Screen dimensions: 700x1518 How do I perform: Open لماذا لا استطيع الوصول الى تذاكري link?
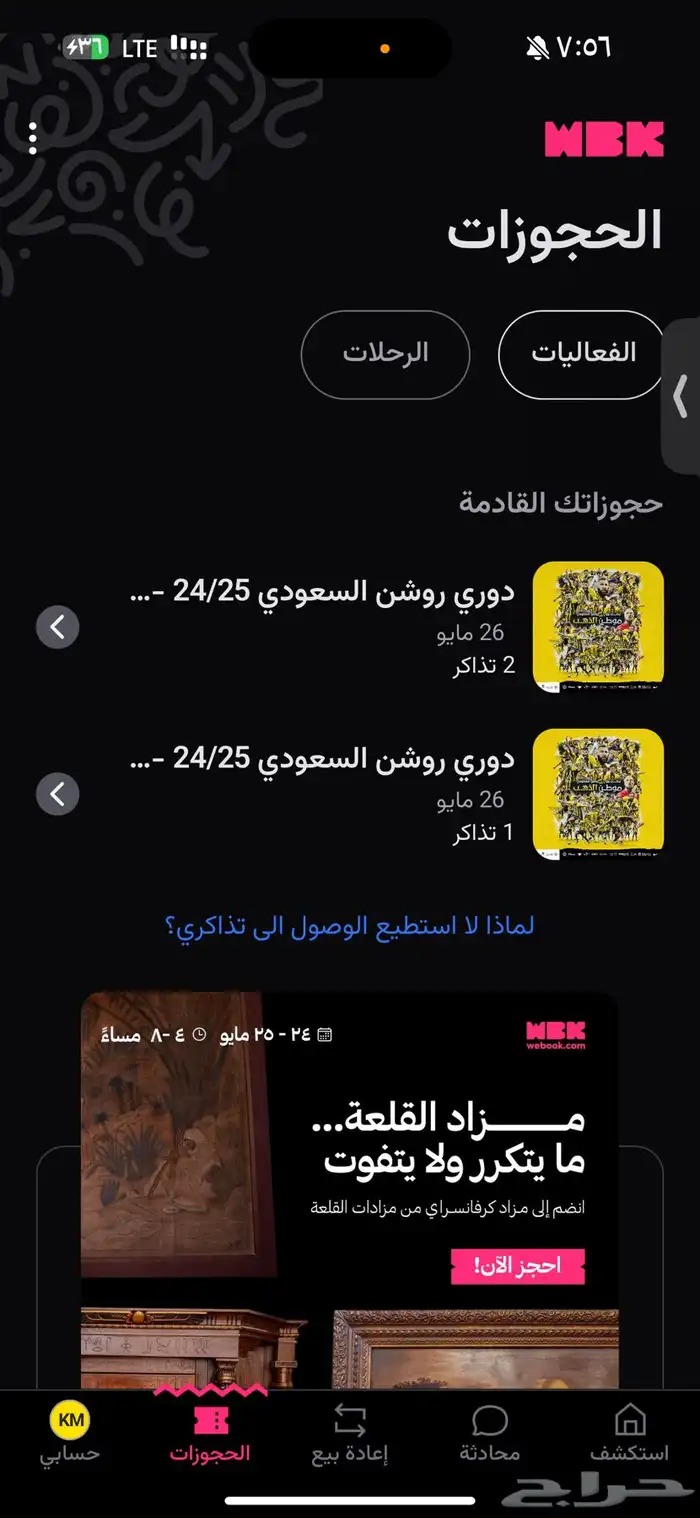click(349, 926)
